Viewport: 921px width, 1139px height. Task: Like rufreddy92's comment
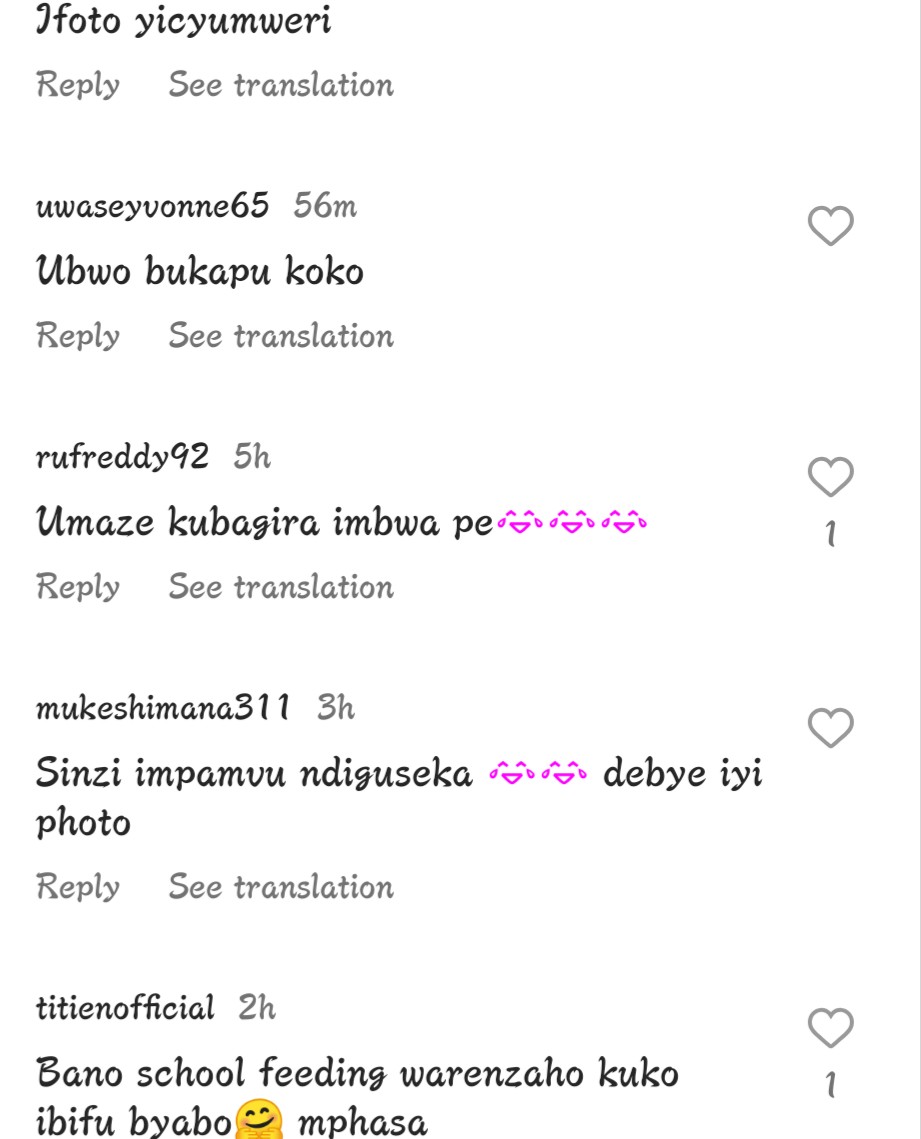830,478
